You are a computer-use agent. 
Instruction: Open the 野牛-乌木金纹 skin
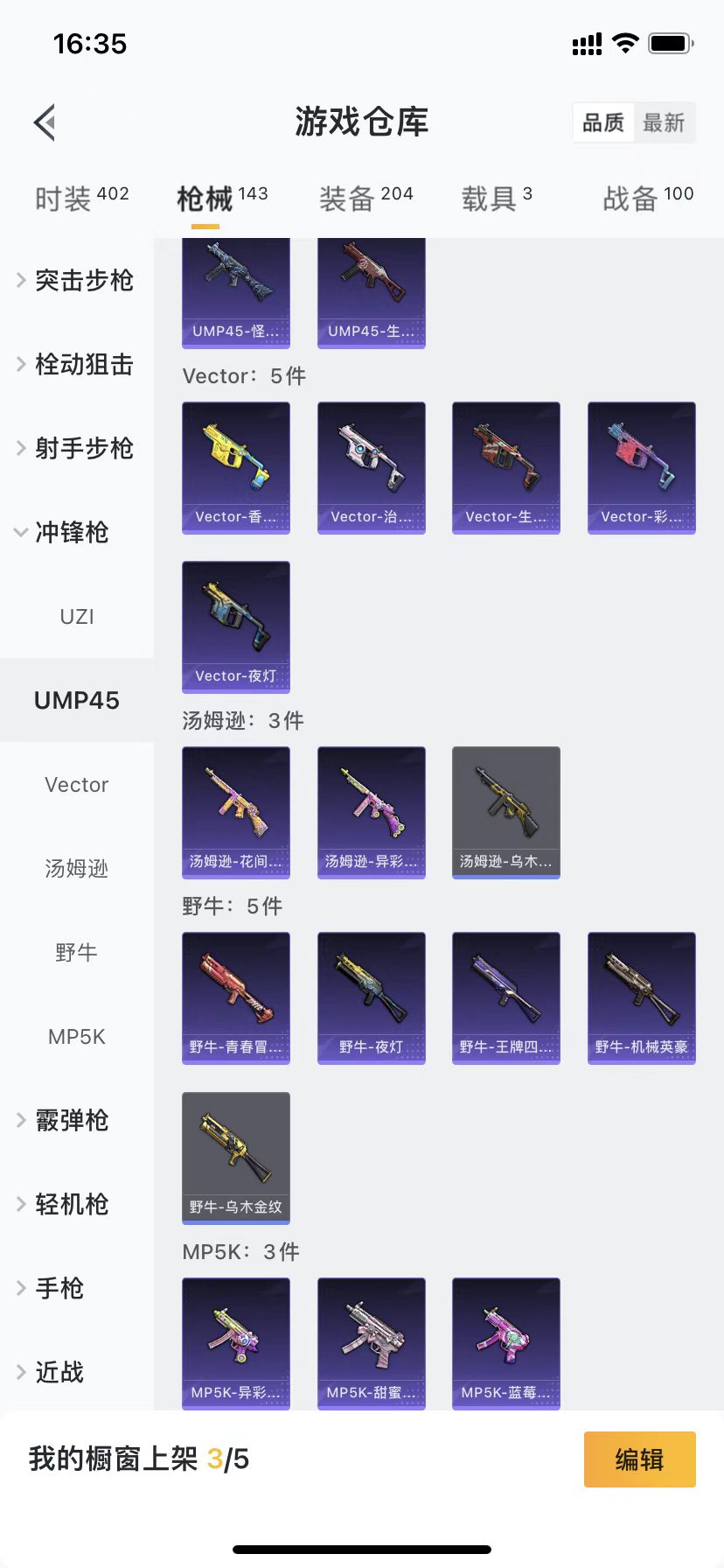(236, 1157)
